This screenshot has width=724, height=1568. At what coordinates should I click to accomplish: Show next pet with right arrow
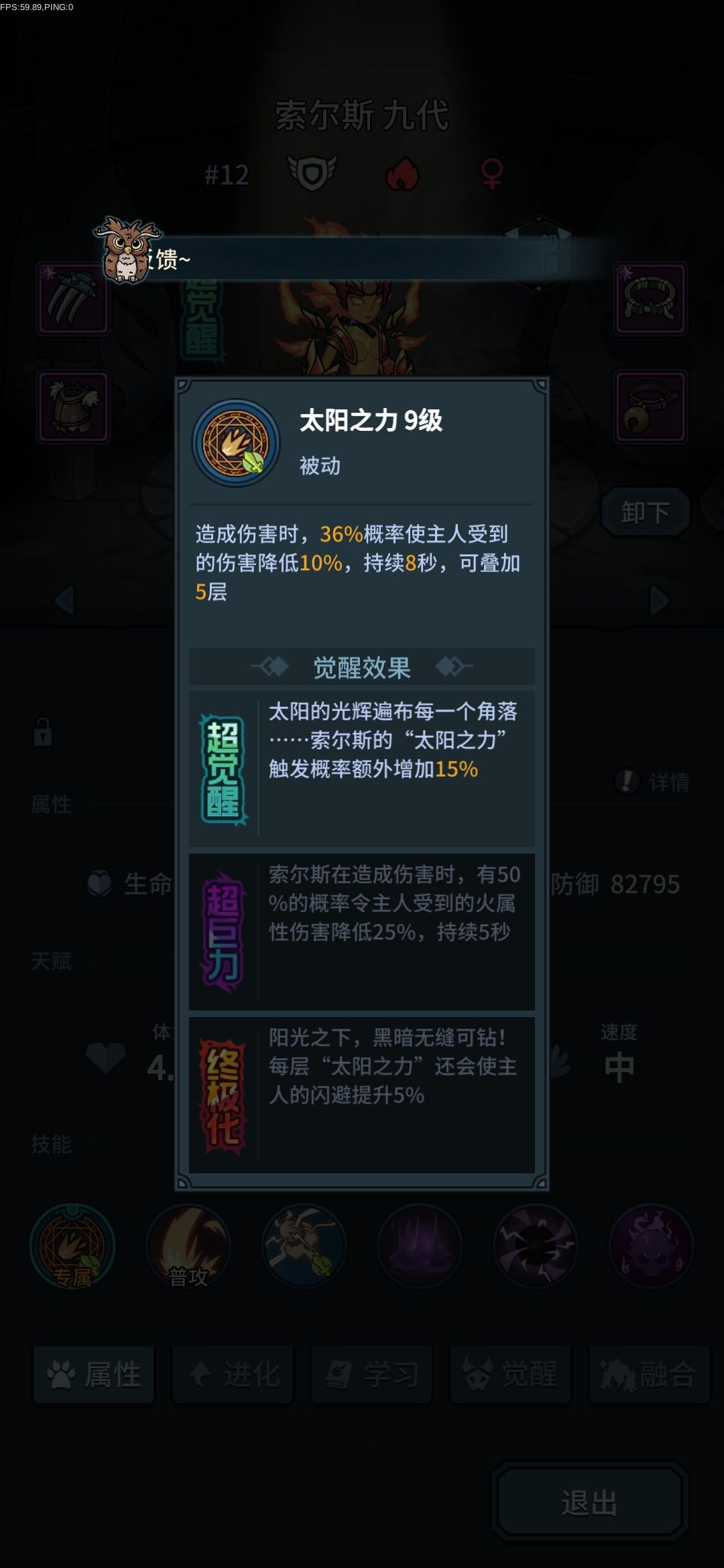[x=660, y=600]
